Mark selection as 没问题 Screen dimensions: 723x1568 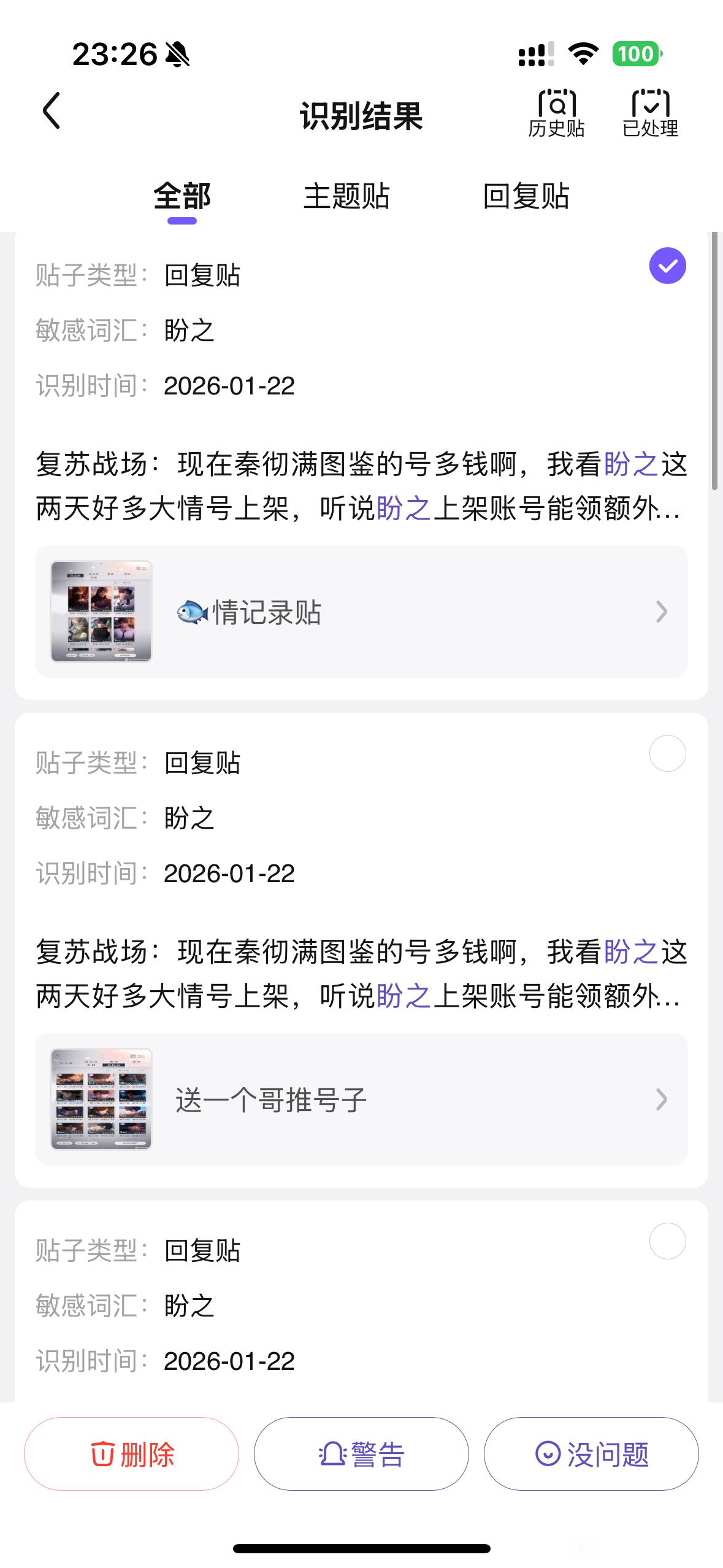[591, 1453]
